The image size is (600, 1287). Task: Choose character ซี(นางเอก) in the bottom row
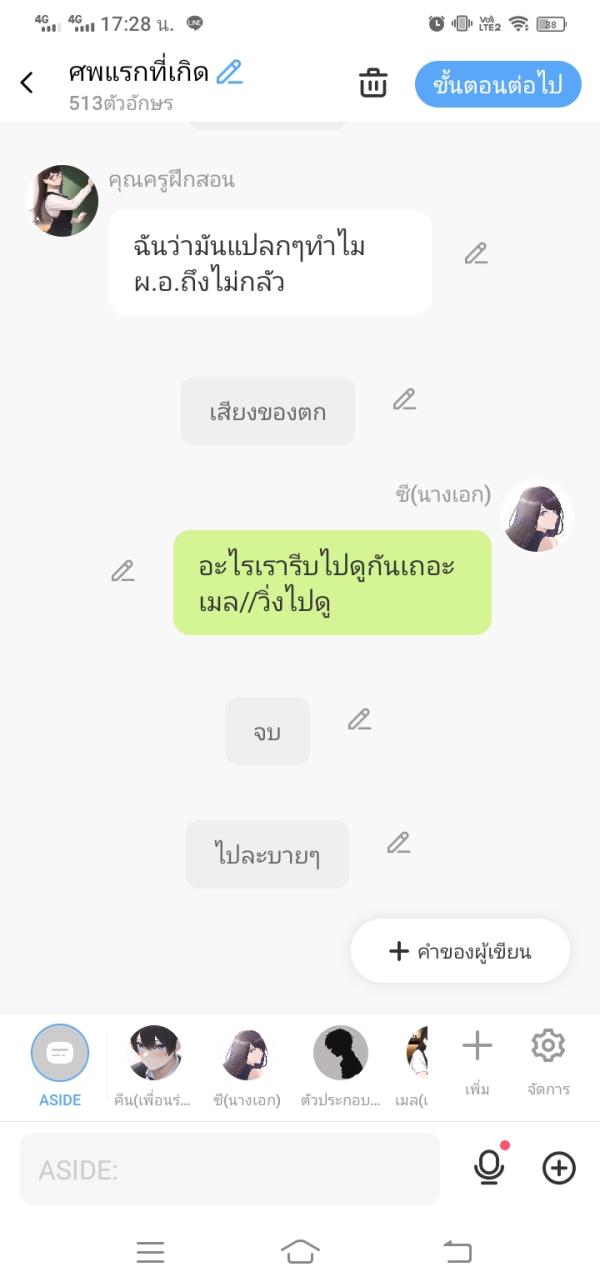pyautogui.click(x=247, y=1066)
